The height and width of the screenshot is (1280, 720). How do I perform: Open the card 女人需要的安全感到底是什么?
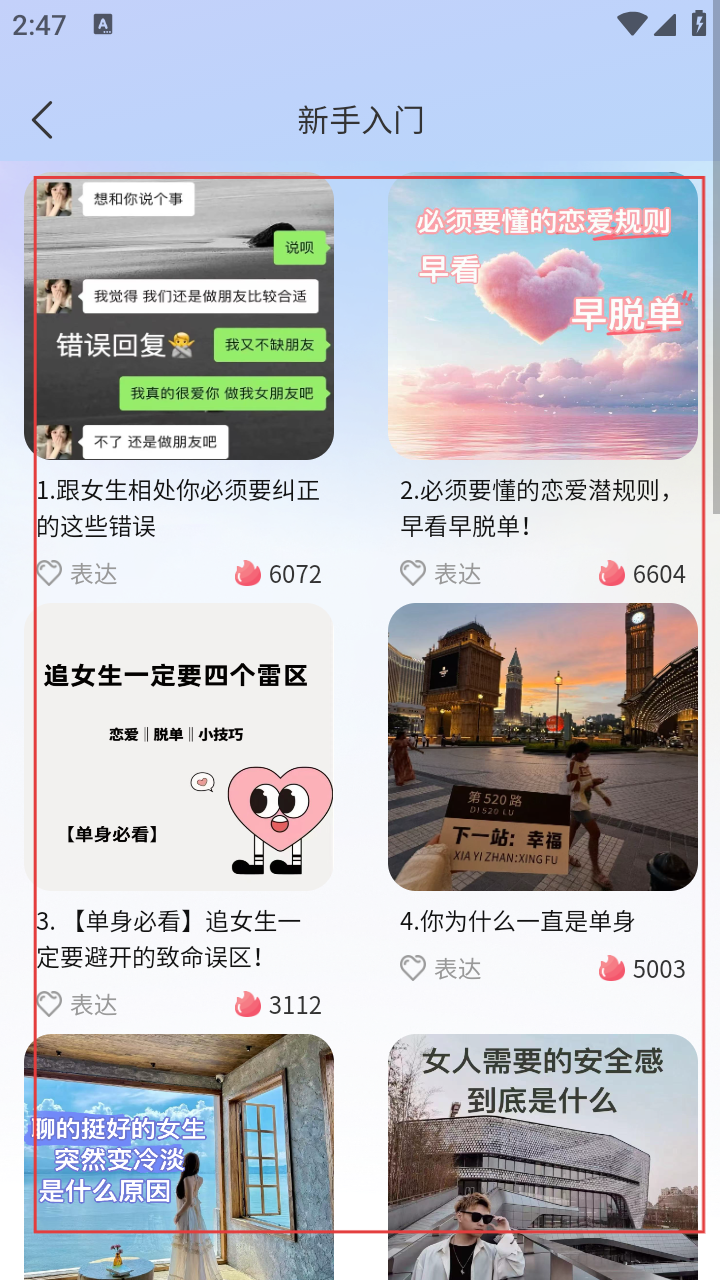[543, 1150]
